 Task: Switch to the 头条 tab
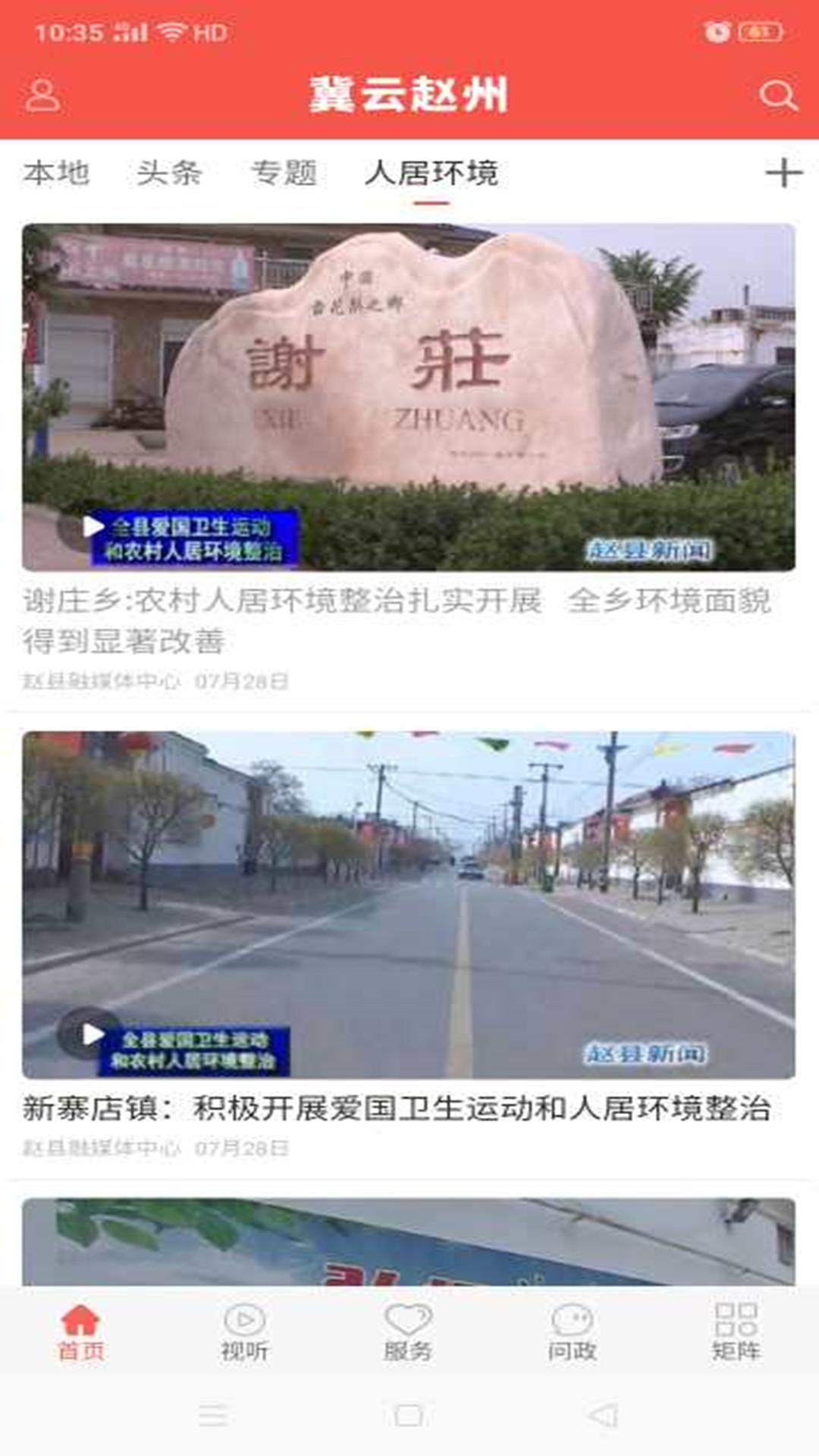169,173
